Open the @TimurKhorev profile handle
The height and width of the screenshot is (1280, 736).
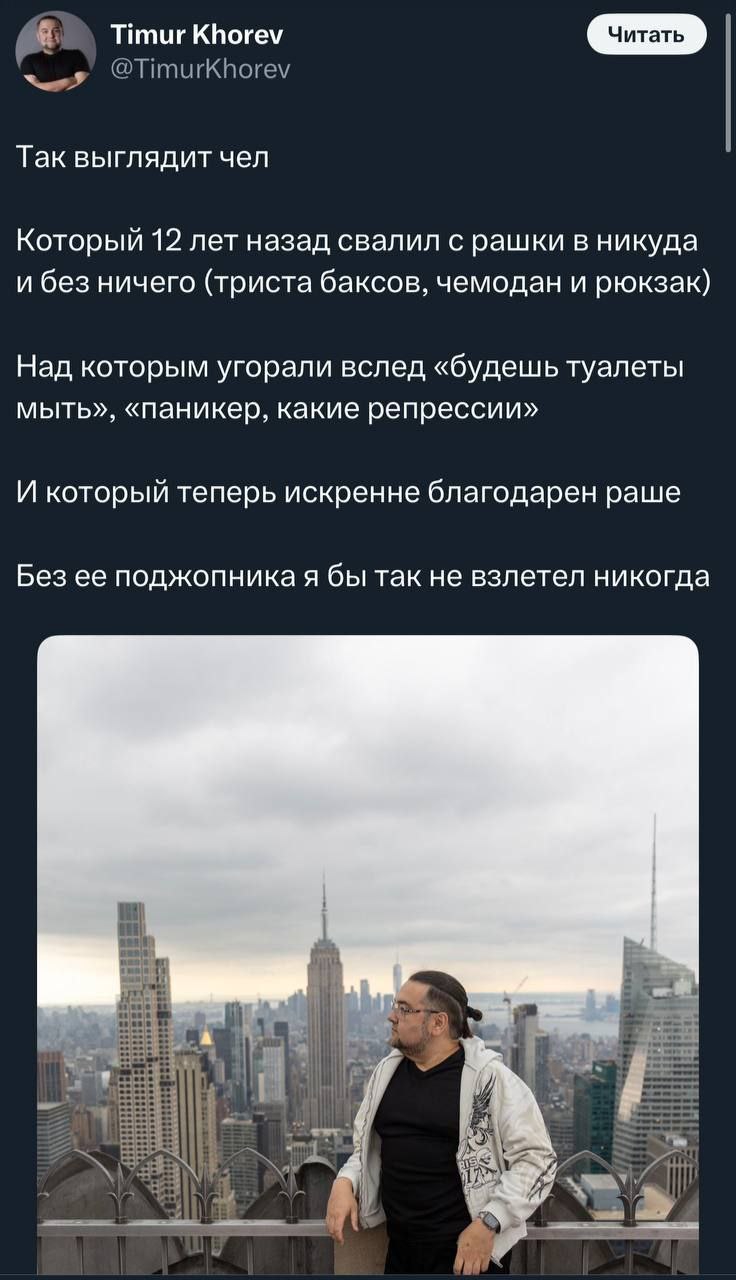pos(200,68)
